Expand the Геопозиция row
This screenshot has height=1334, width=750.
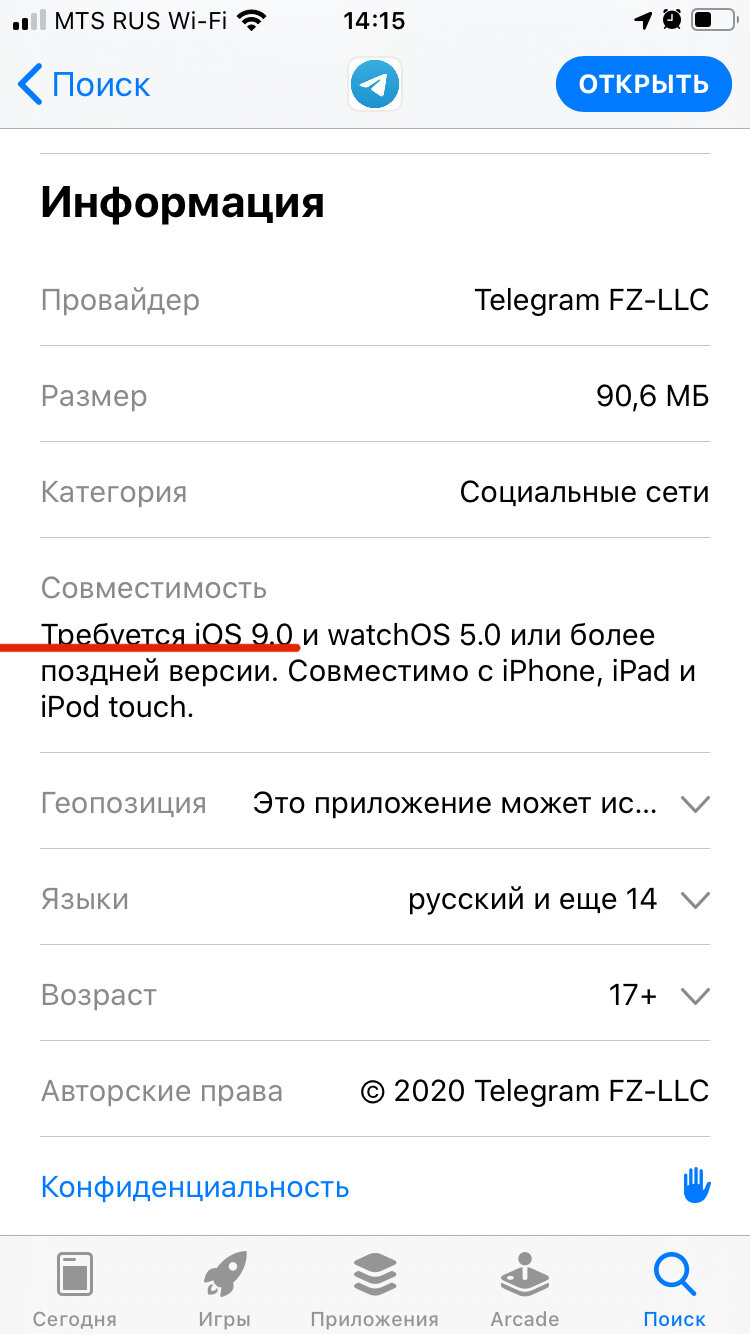tap(375, 803)
